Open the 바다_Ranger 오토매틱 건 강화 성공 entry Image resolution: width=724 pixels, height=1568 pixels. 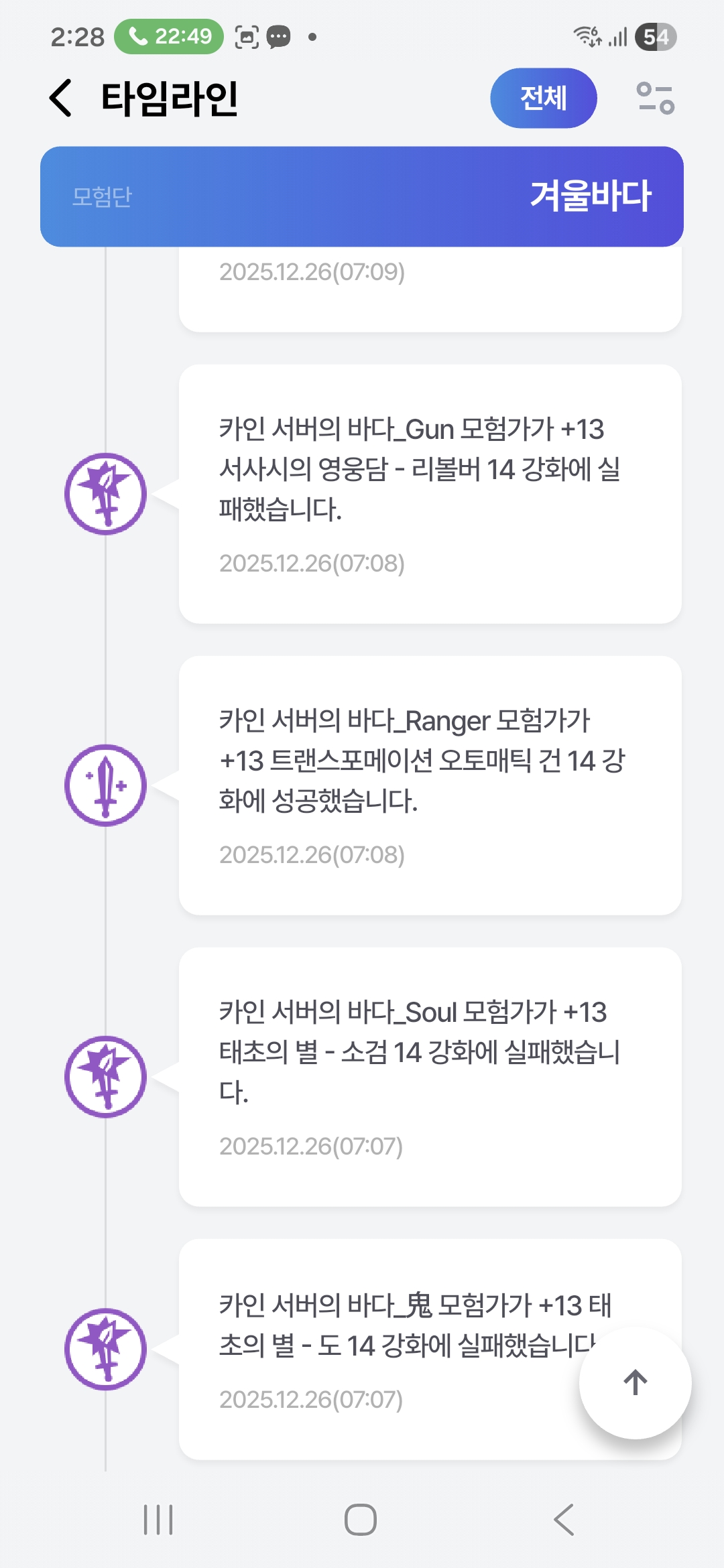pyautogui.click(x=430, y=785)
